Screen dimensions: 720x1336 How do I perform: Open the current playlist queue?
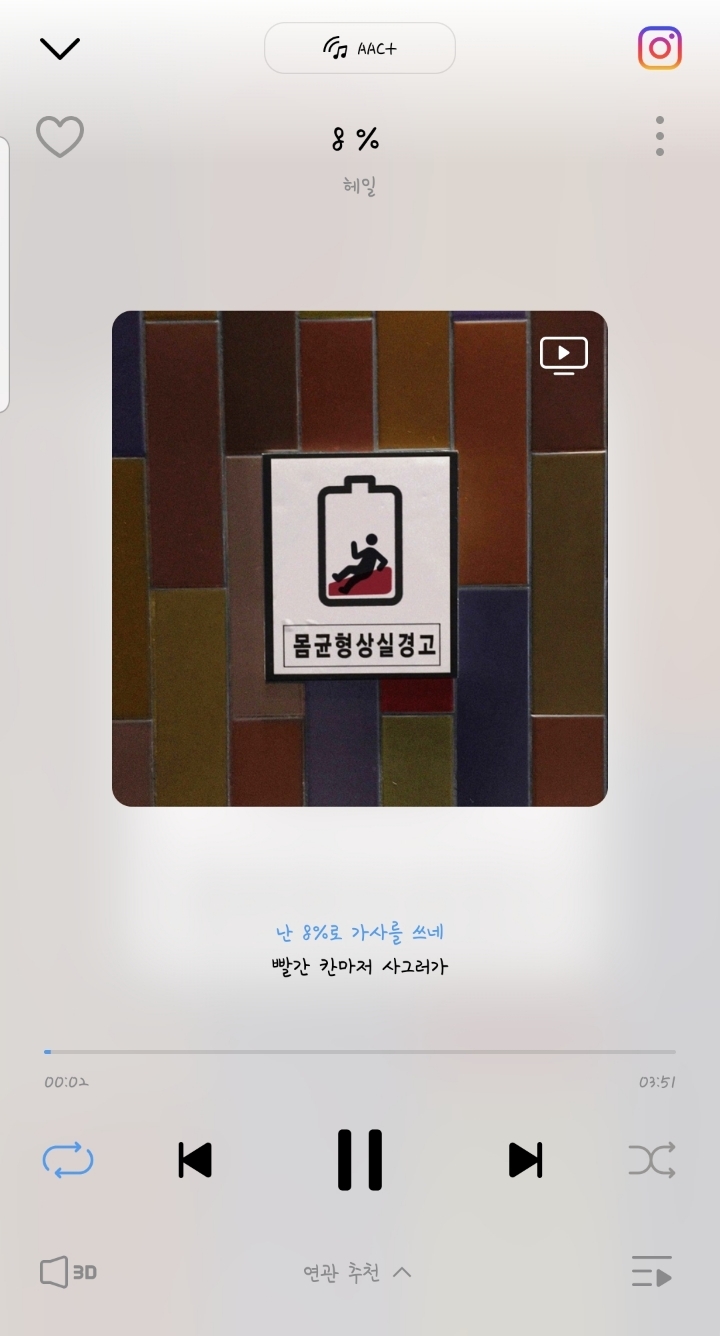click(652, 1272)
